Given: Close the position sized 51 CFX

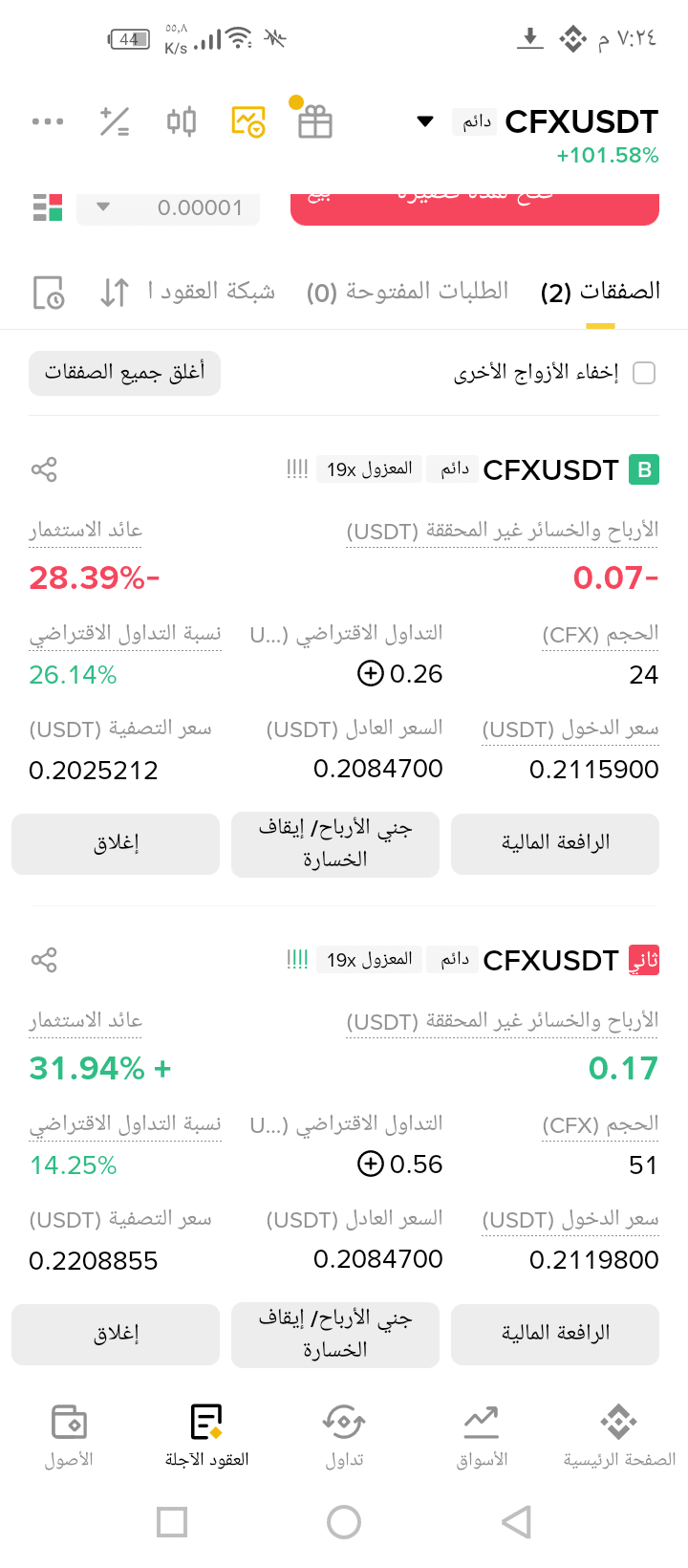Looking at the screenshot, I should (116, 1334).
